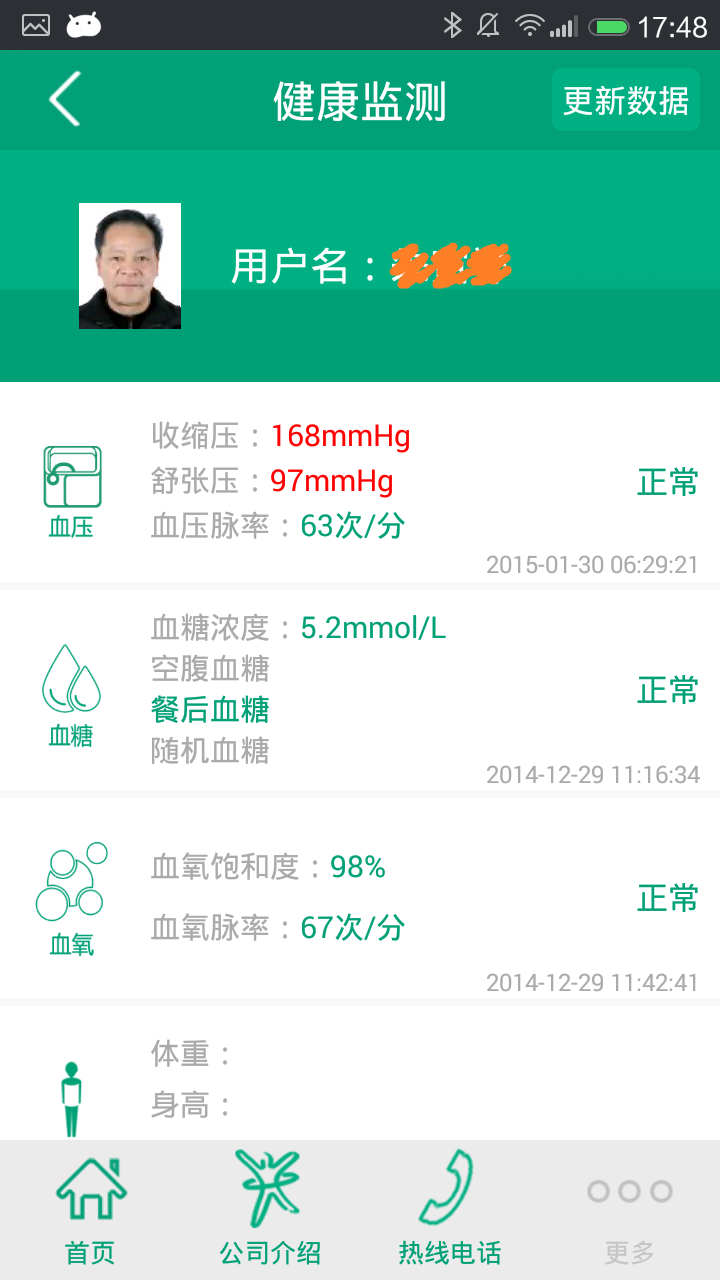Image resolution: width=720 pixels, height=1280 pixels.
Task: Tap 正常 beside the blood oxygen reading
Action: [666, 898]
